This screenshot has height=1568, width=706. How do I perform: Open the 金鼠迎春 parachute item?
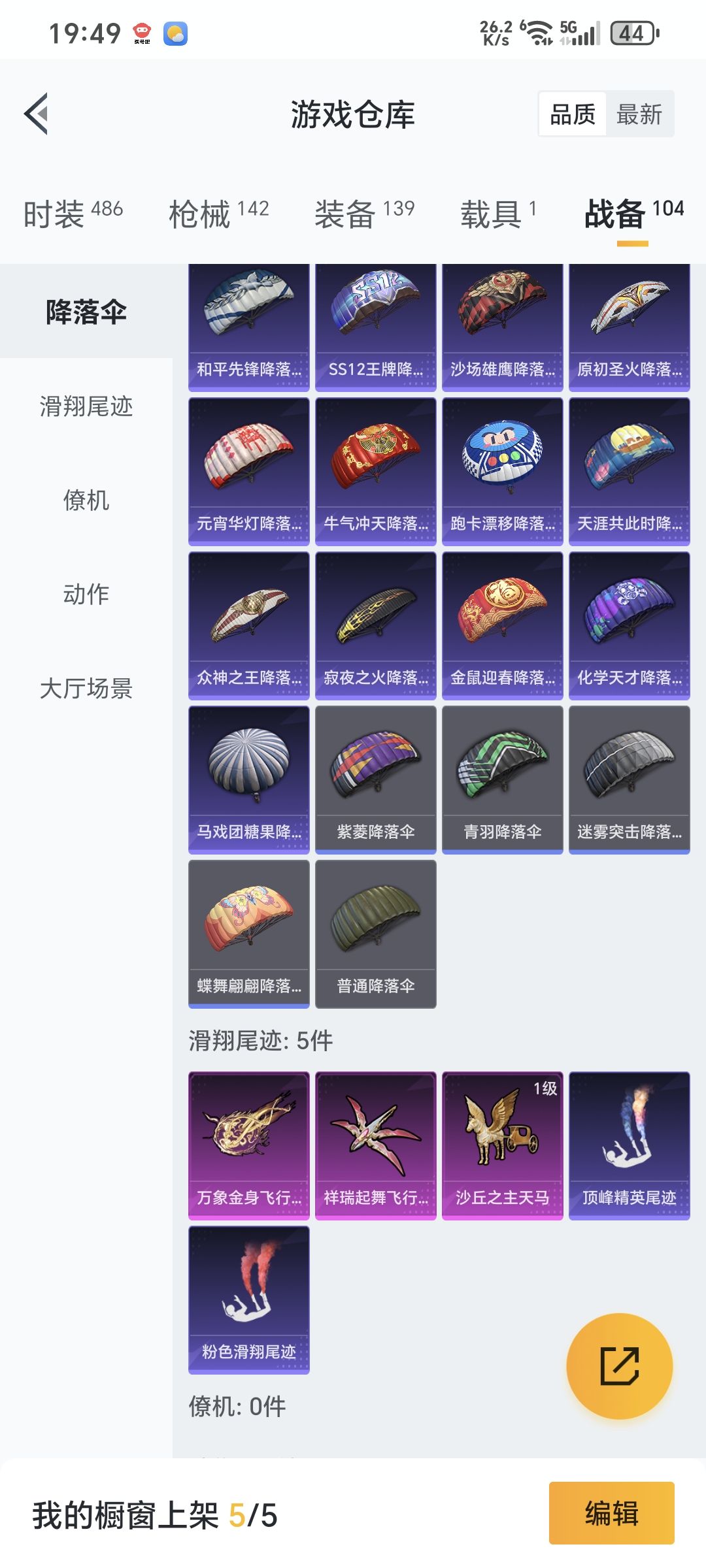(x=502, y=625)
